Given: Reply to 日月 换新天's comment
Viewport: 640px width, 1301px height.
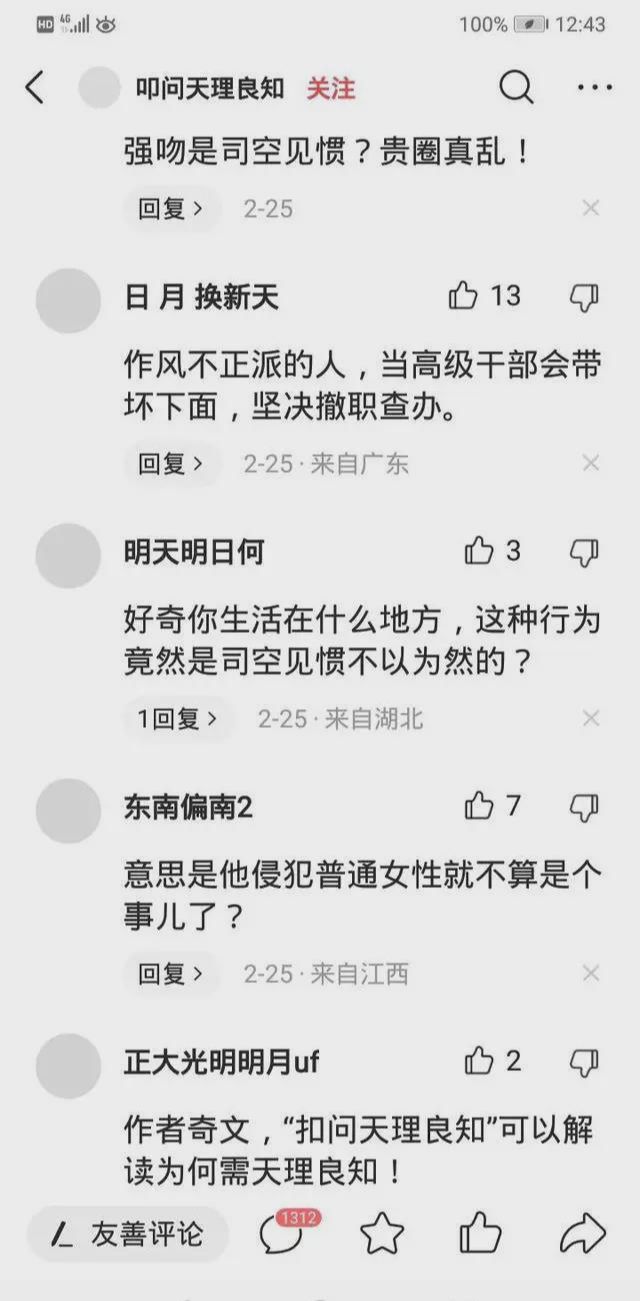Looking at the screenshot, I should [171, 464].
